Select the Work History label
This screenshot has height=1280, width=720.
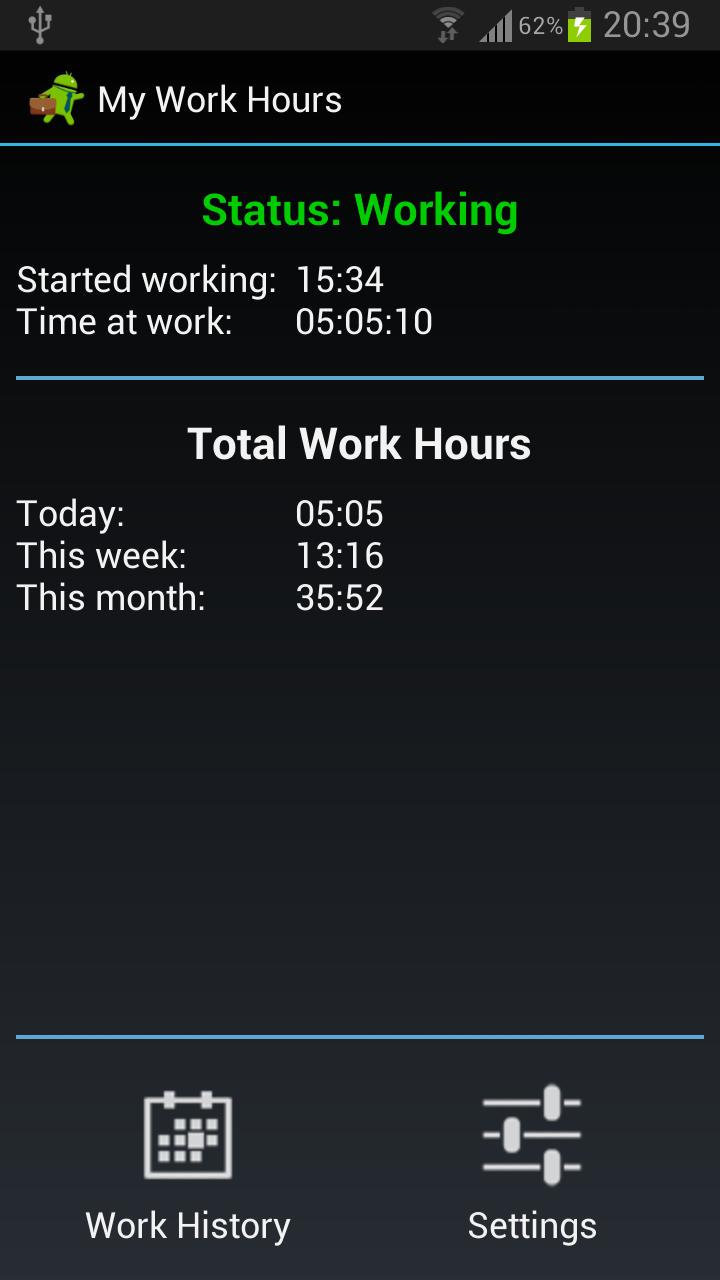(x=186, y=1224)
